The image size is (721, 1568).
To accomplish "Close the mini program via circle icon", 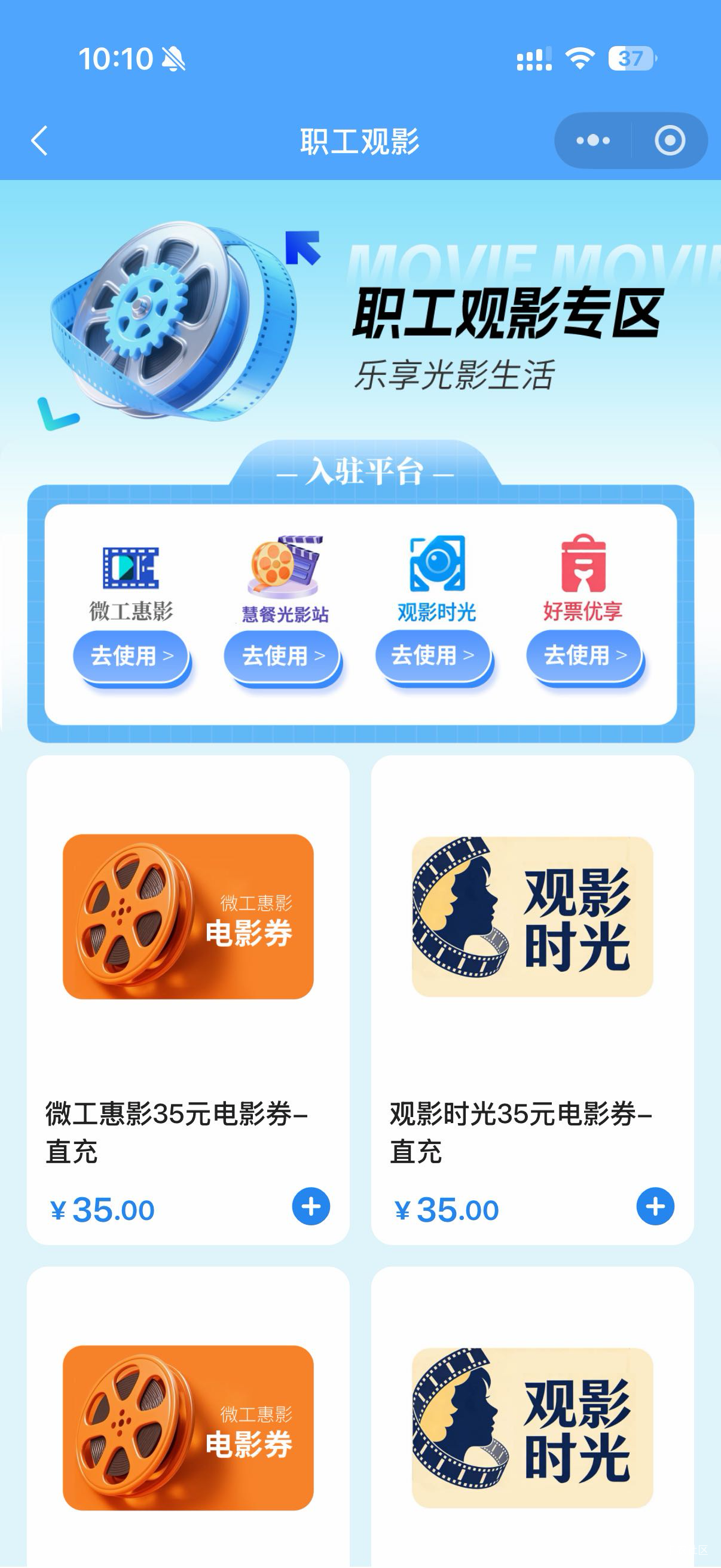I will point(669,141).
